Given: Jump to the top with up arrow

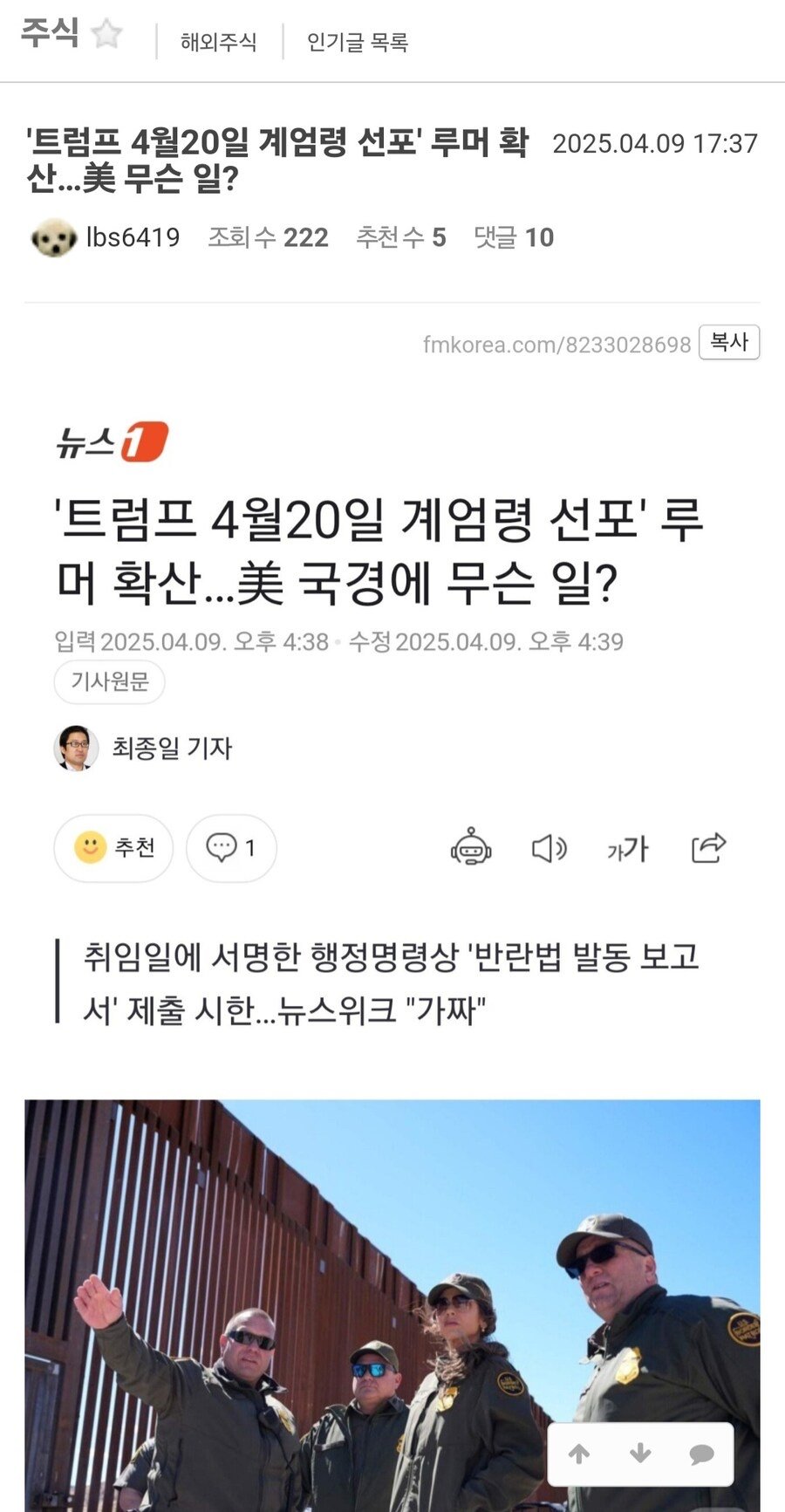Looking at the screenshot, I should tap(578, 1454).
